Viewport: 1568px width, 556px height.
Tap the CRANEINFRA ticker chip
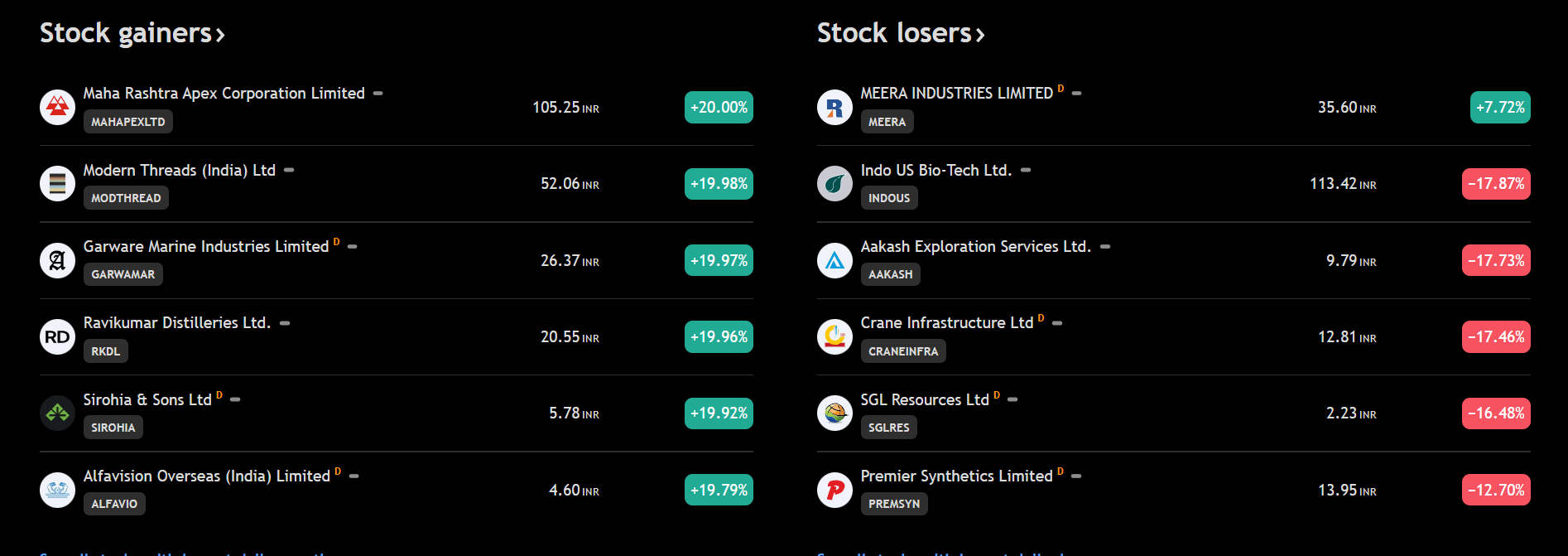902,351
